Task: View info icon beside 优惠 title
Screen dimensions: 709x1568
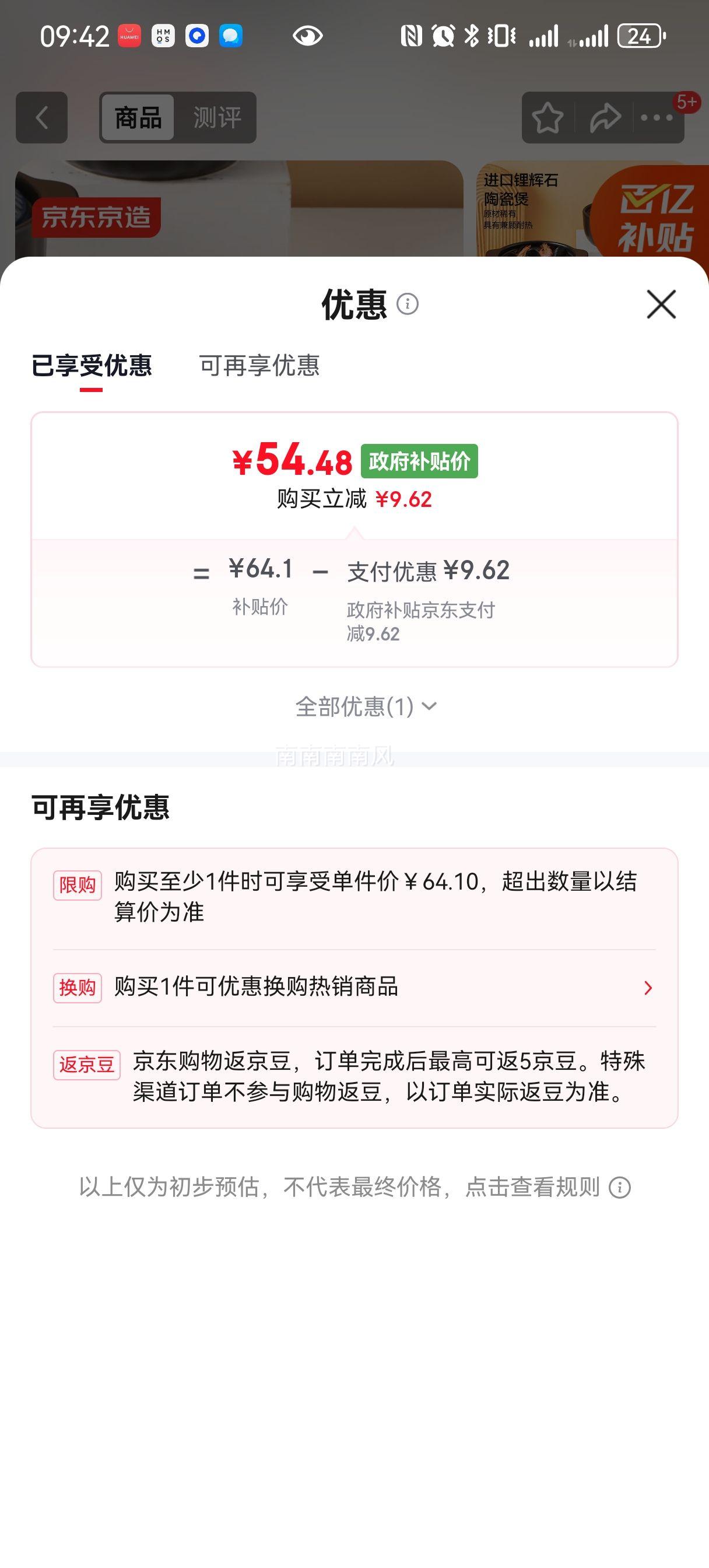Action: 406,306
